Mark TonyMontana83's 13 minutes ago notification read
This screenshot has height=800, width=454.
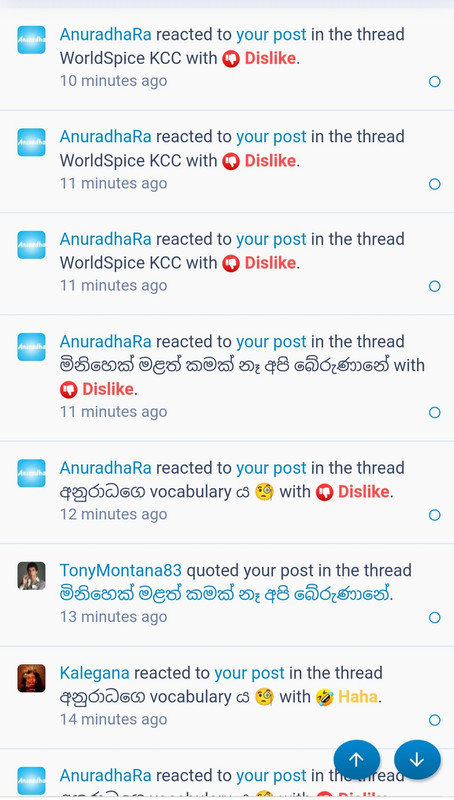[x=435, y=617]
